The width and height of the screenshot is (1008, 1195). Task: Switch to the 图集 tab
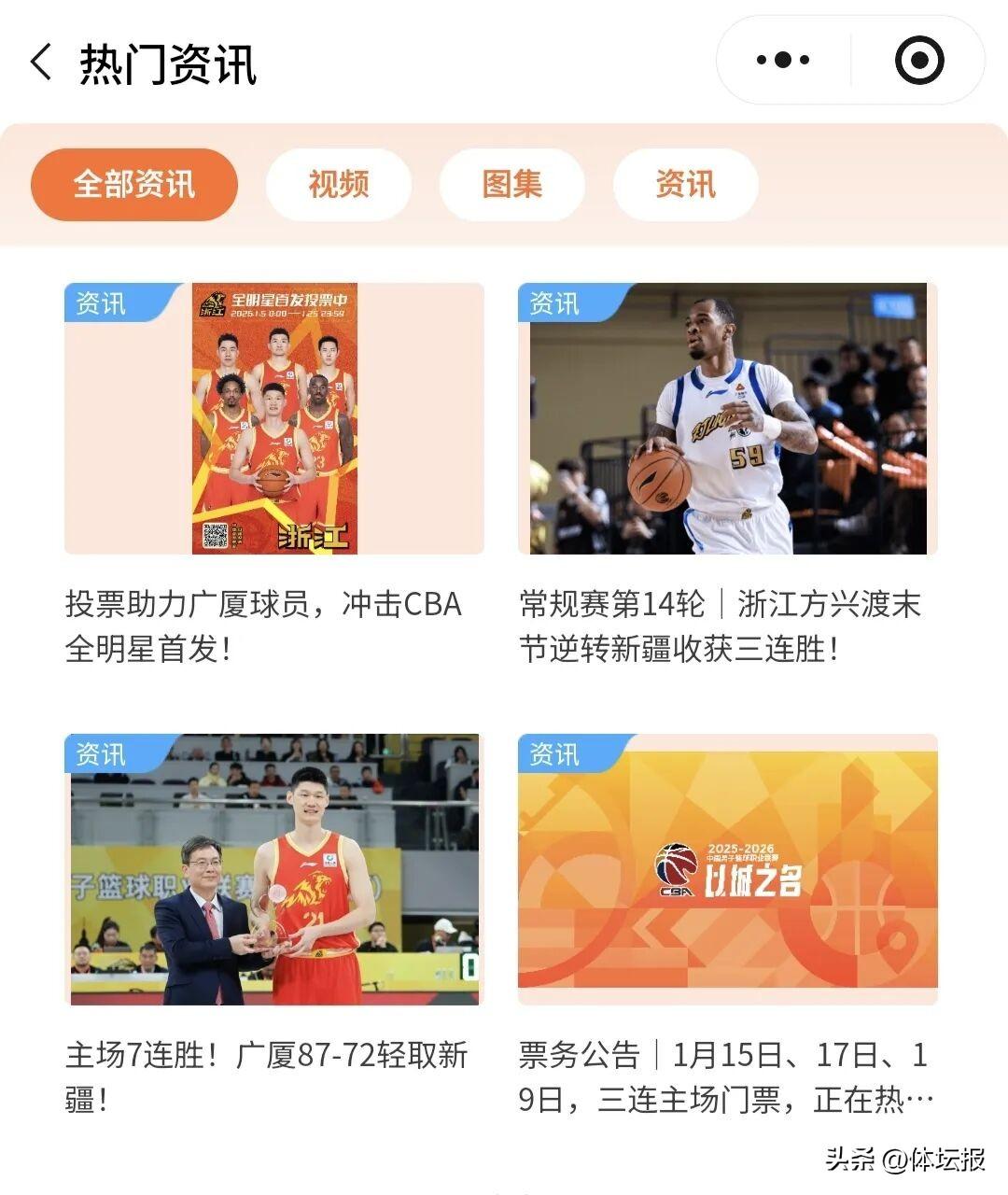[x=512, y=184]
